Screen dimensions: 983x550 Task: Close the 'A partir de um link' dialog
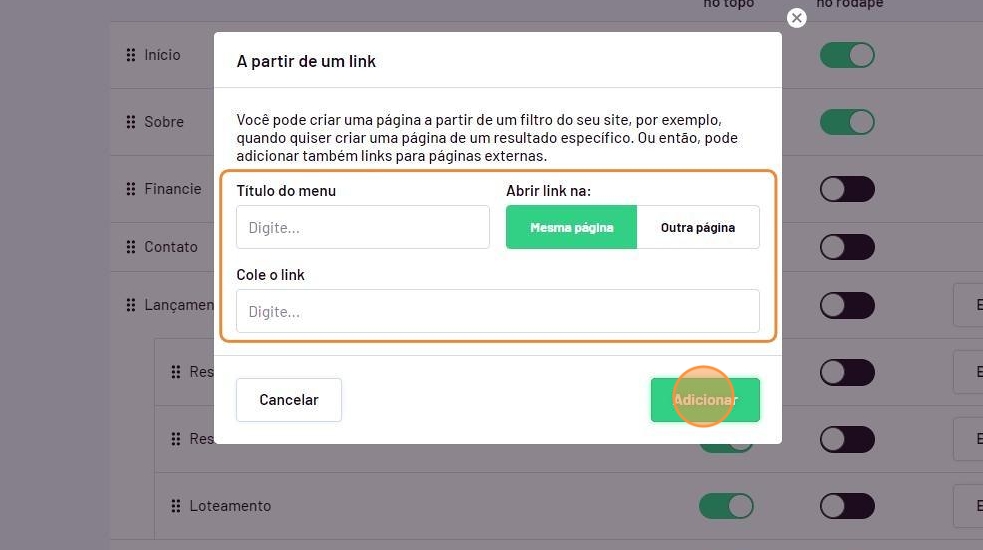point(796,18)
